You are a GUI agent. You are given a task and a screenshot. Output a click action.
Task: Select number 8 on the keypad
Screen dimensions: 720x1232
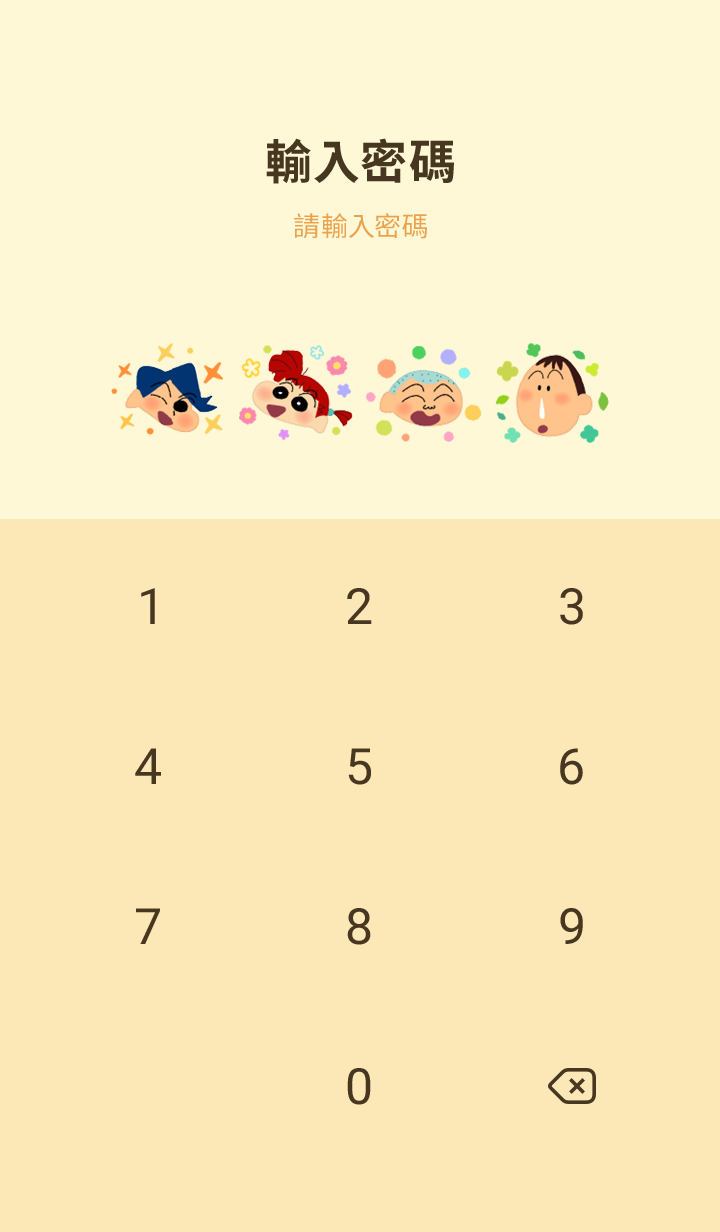(x=359, y=927)
